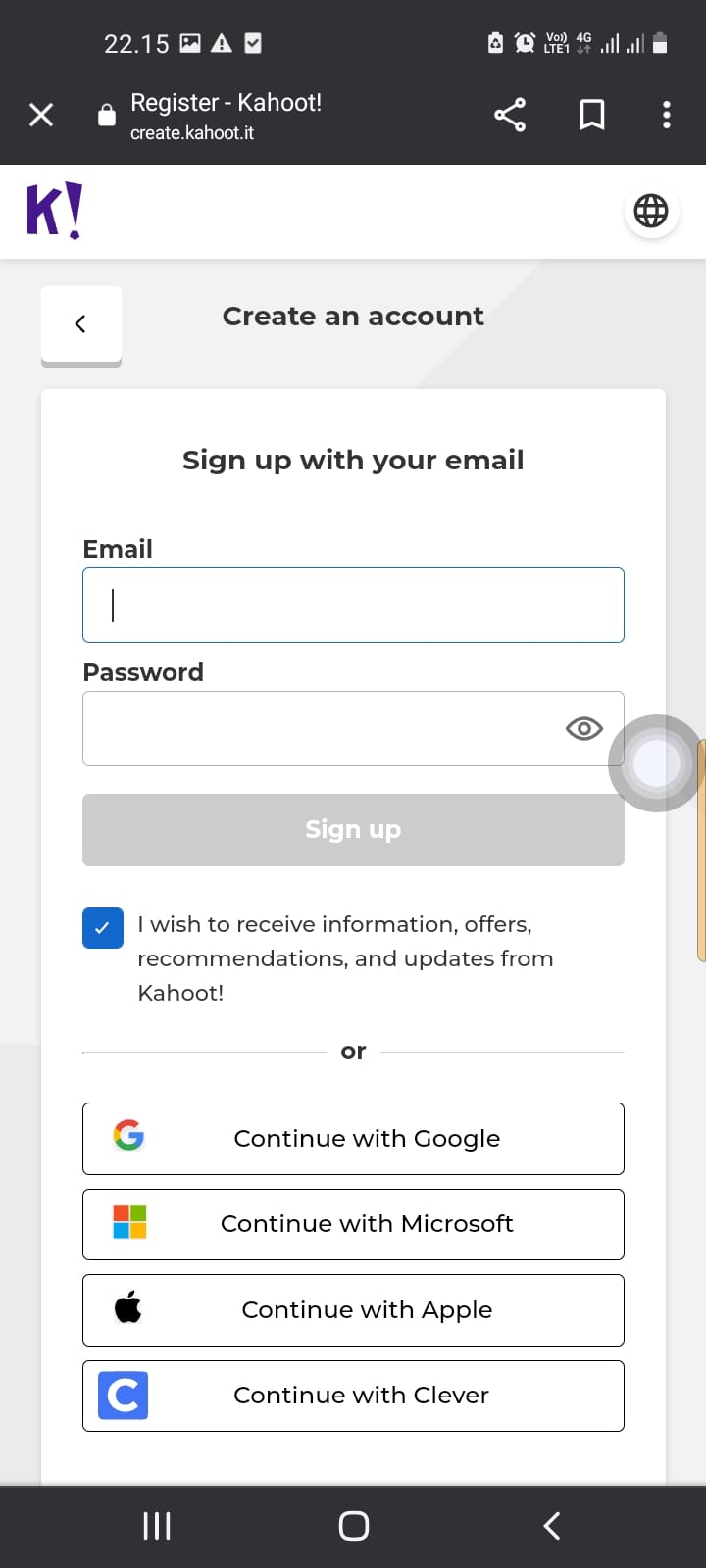This screenshot has height=1568, width=706.
Task: Show password with the eye icon
Action: (584, 728)
